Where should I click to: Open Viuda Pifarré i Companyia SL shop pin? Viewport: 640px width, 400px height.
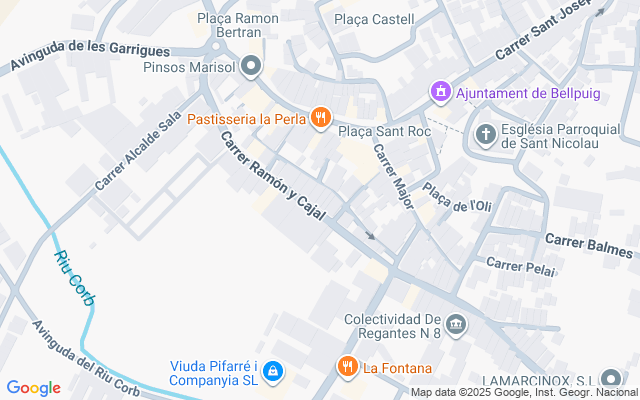click(273, 373)
